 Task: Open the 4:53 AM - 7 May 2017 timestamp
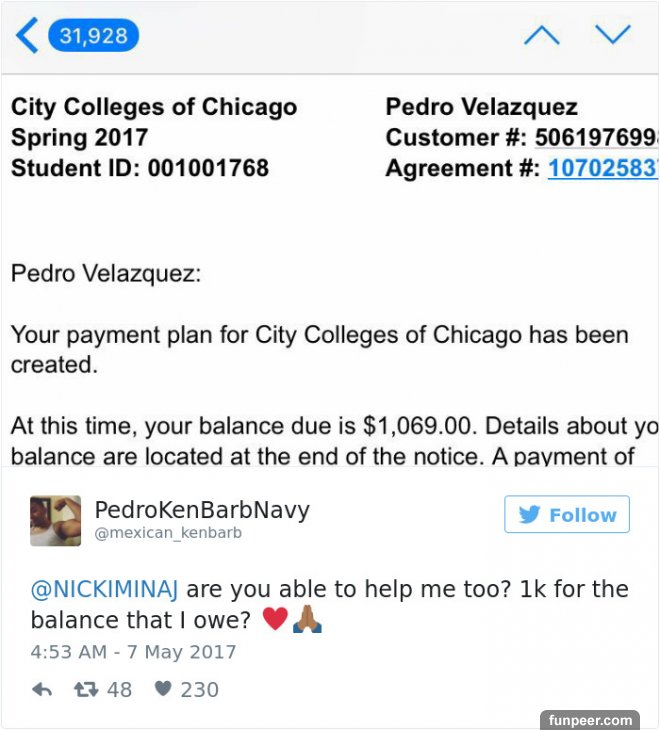point(133,652)
